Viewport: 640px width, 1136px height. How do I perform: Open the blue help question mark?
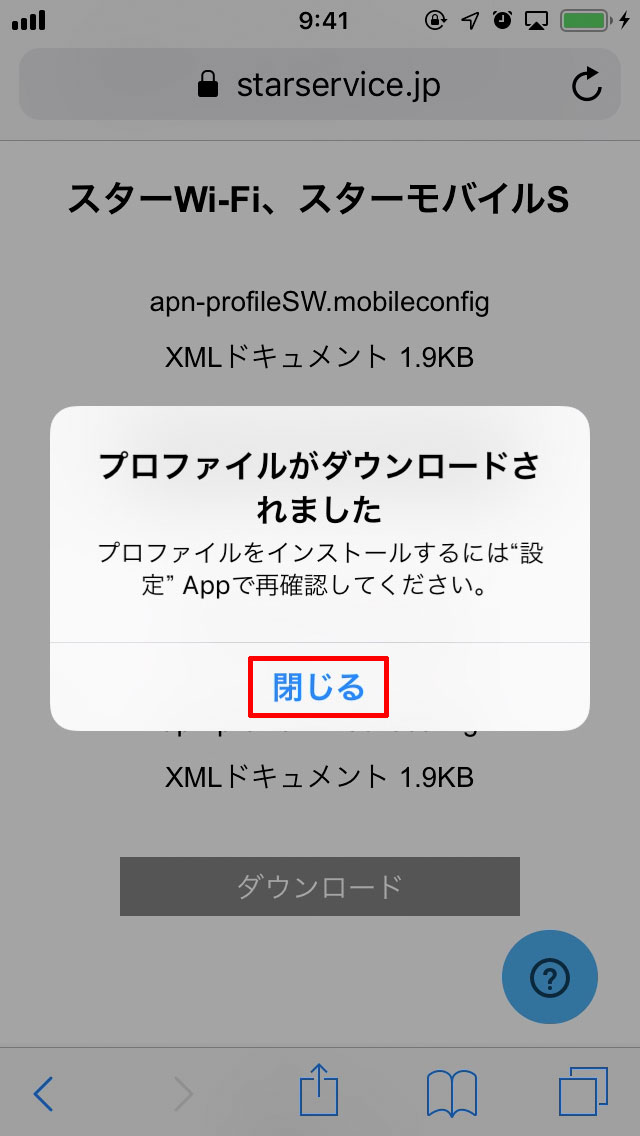tap(550, 977)
